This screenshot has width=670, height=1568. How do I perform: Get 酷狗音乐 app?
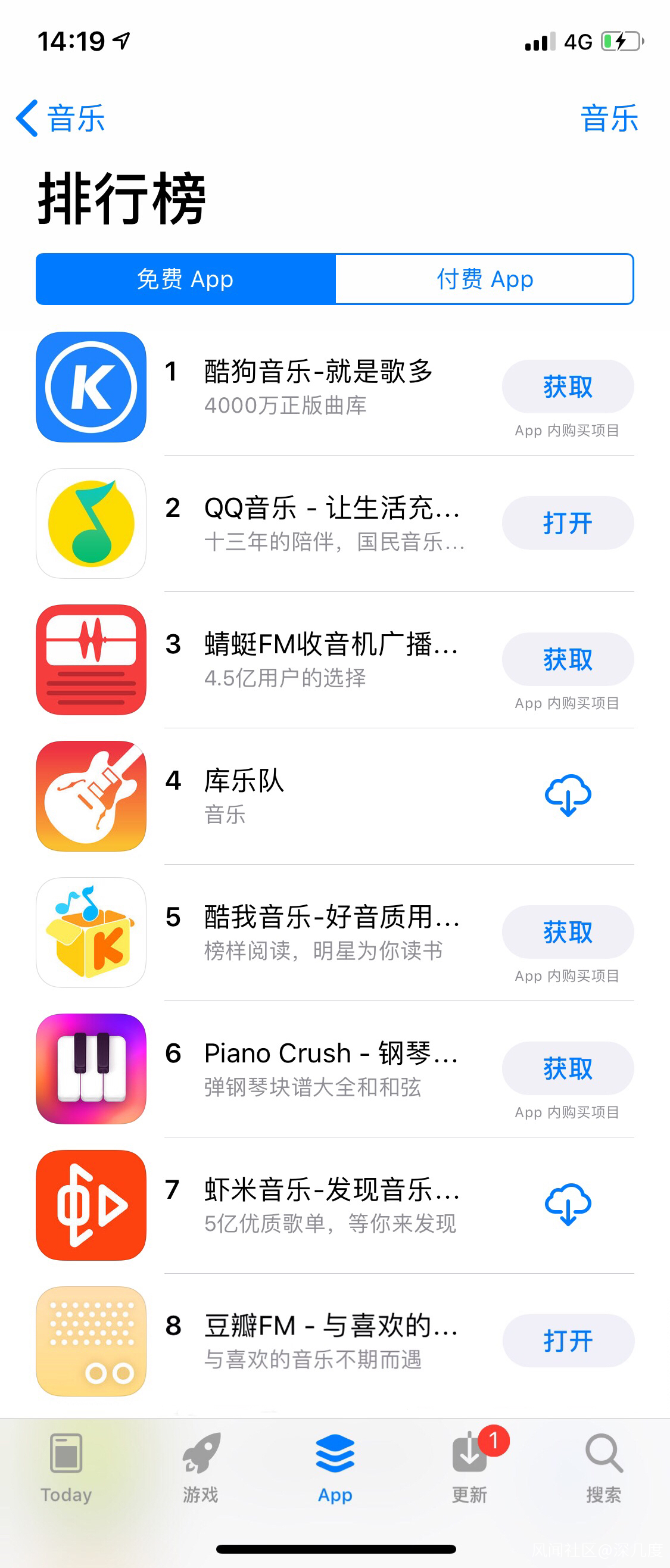(x=567, y=387)
